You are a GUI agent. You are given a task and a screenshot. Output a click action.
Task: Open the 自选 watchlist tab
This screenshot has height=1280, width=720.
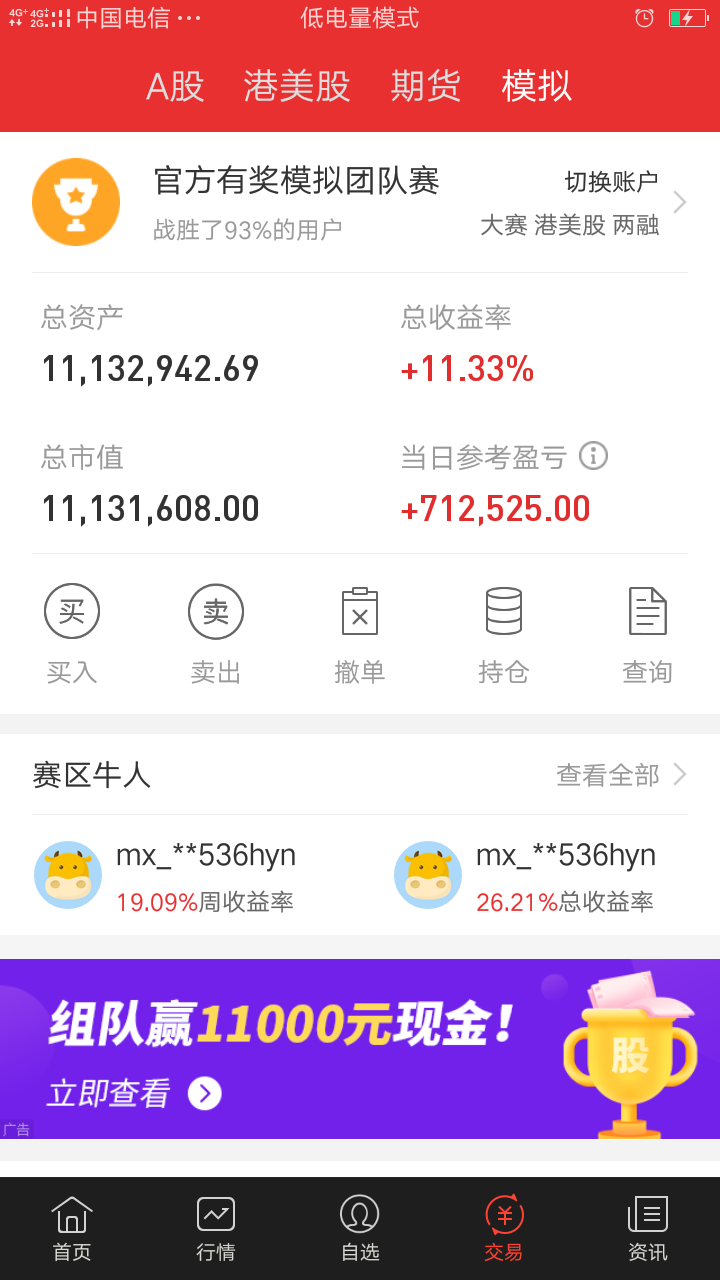360,1229
